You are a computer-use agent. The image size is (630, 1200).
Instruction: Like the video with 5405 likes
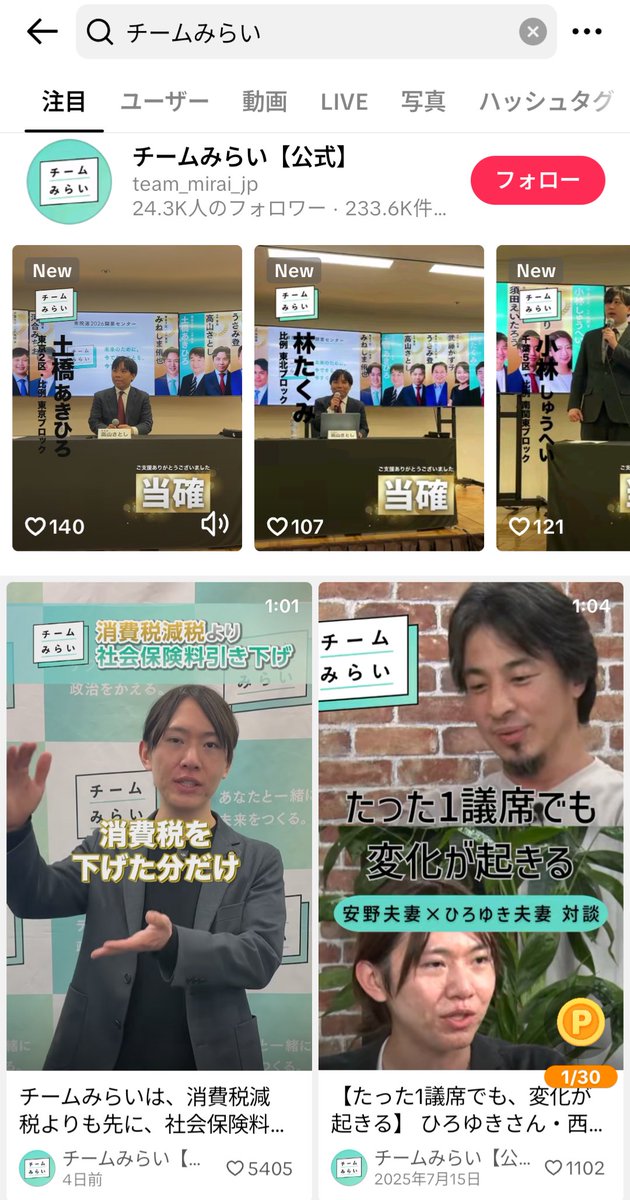(x=236, y=1168)
